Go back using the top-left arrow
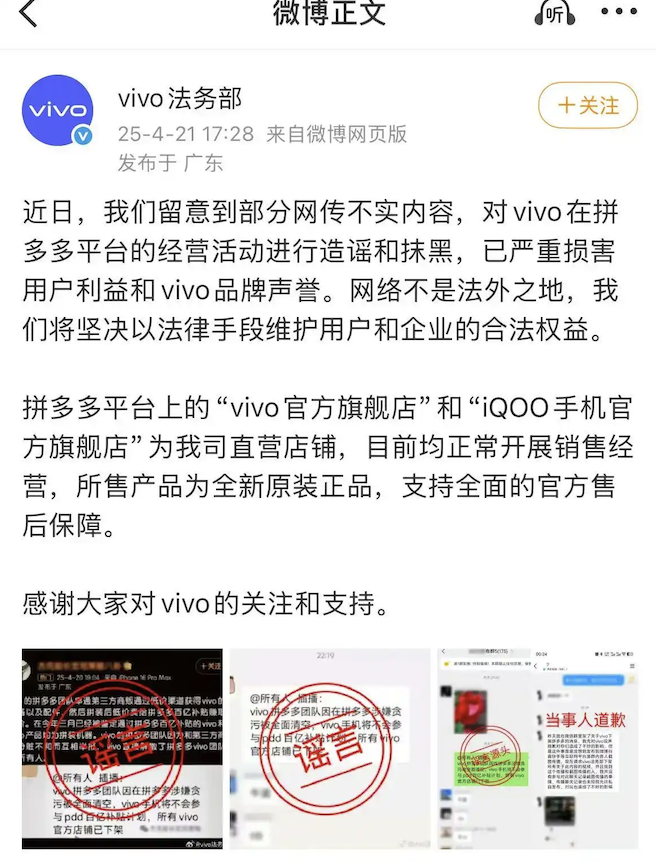Image resolution: width=656 pixels, height=862 pixels. [27, 14]
